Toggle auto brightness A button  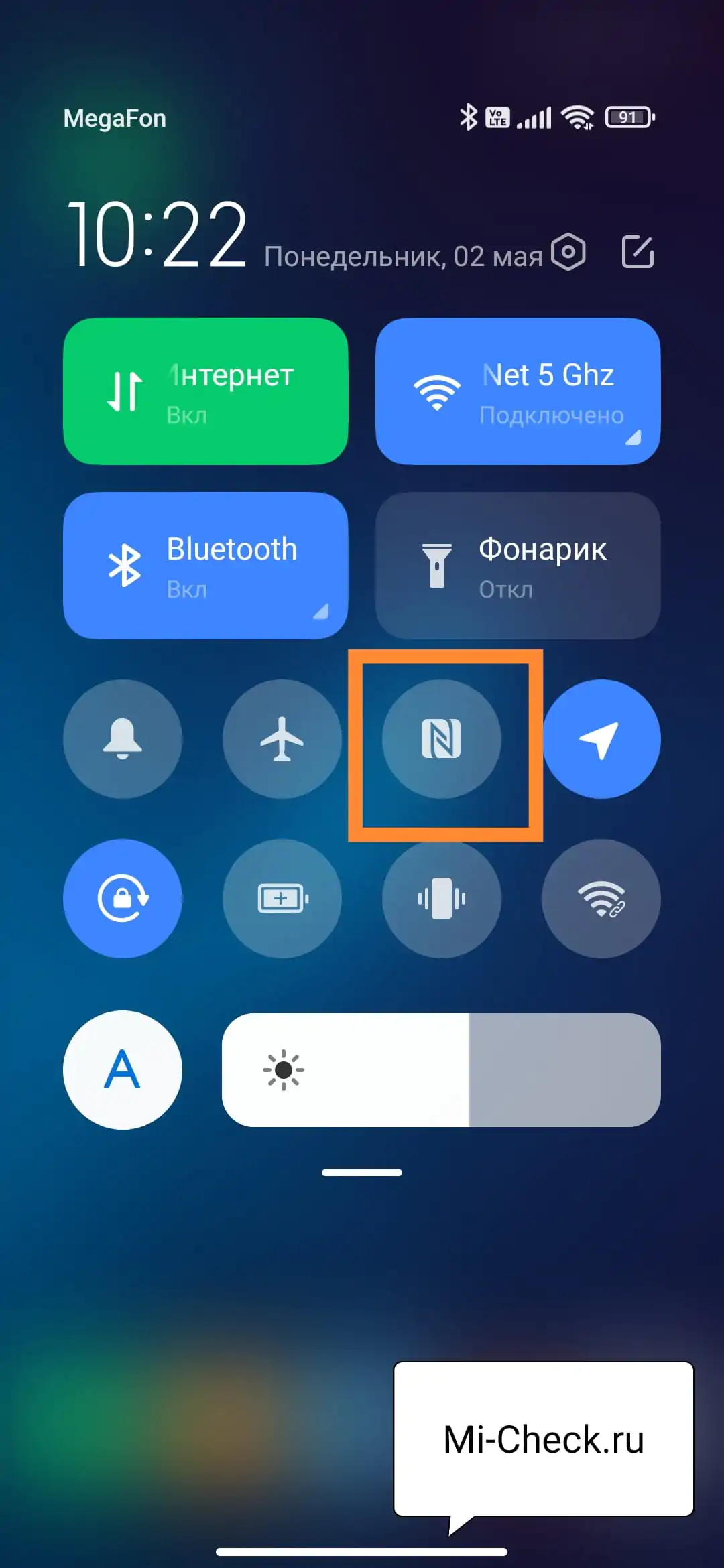[x=123, y=1070]
